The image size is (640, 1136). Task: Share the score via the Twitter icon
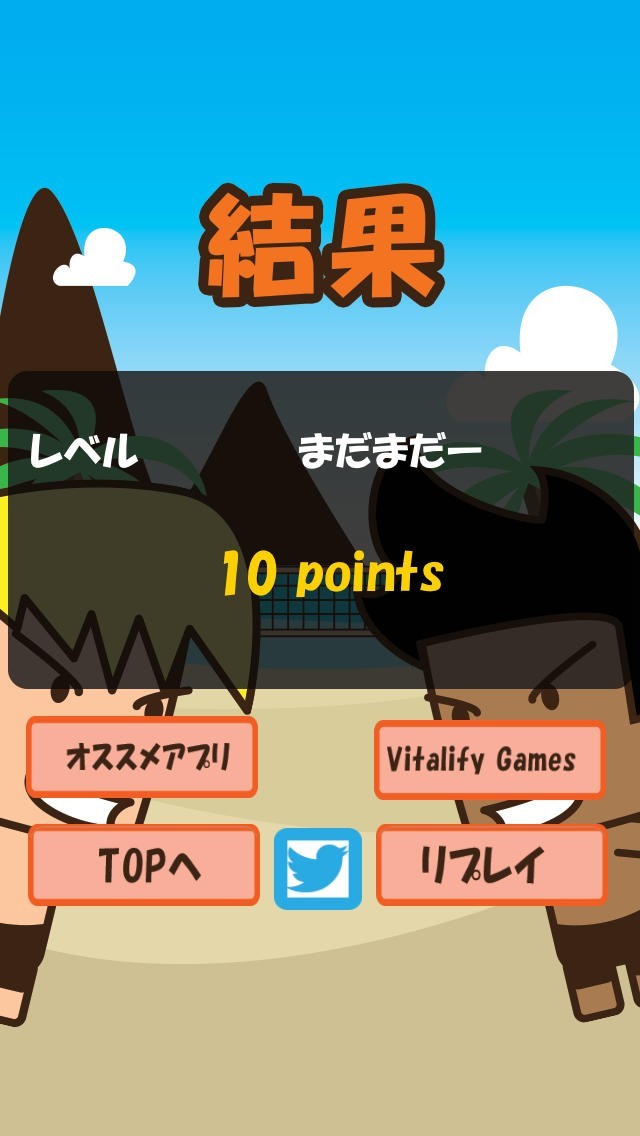(x=317, y=869)
